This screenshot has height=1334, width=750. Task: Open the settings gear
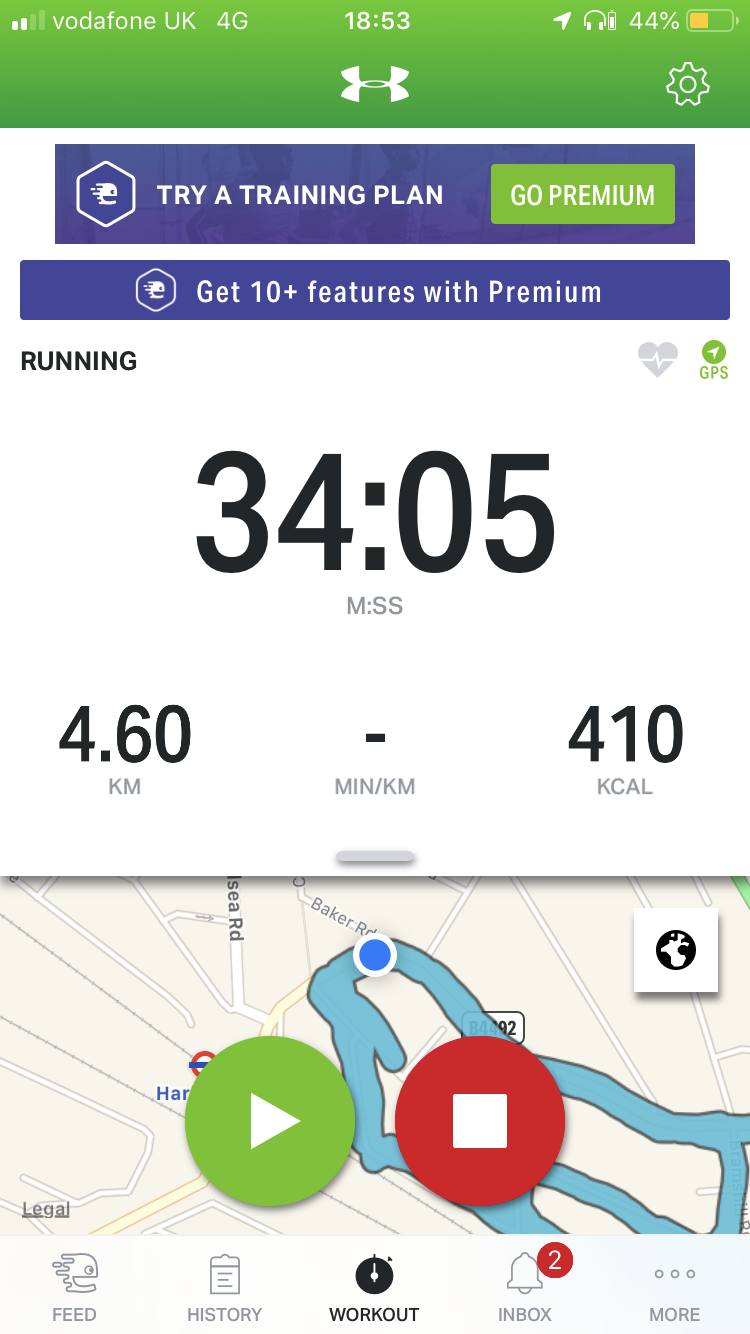pyautogui.click(x=687, y=85)
